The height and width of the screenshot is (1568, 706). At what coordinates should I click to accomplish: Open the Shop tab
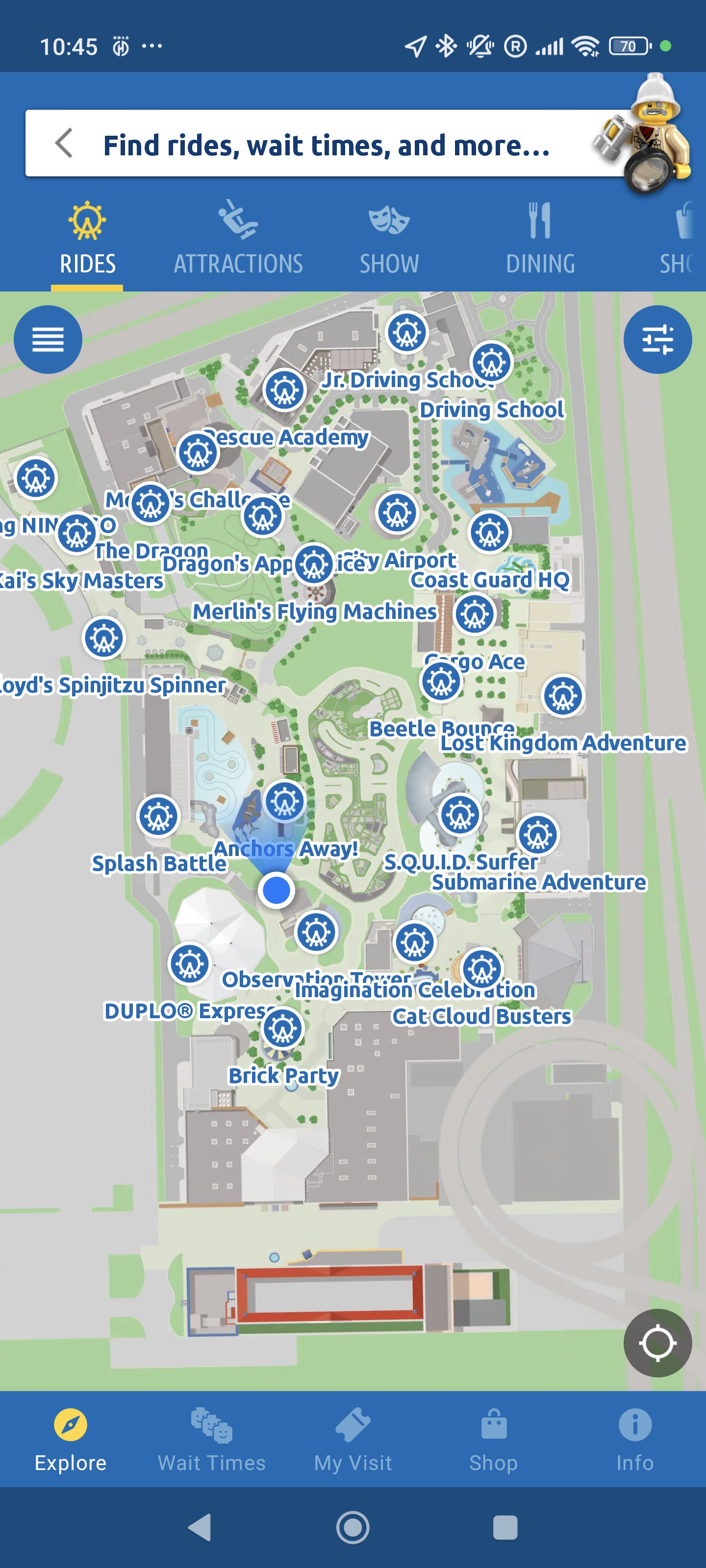[x=493, y=1441]
